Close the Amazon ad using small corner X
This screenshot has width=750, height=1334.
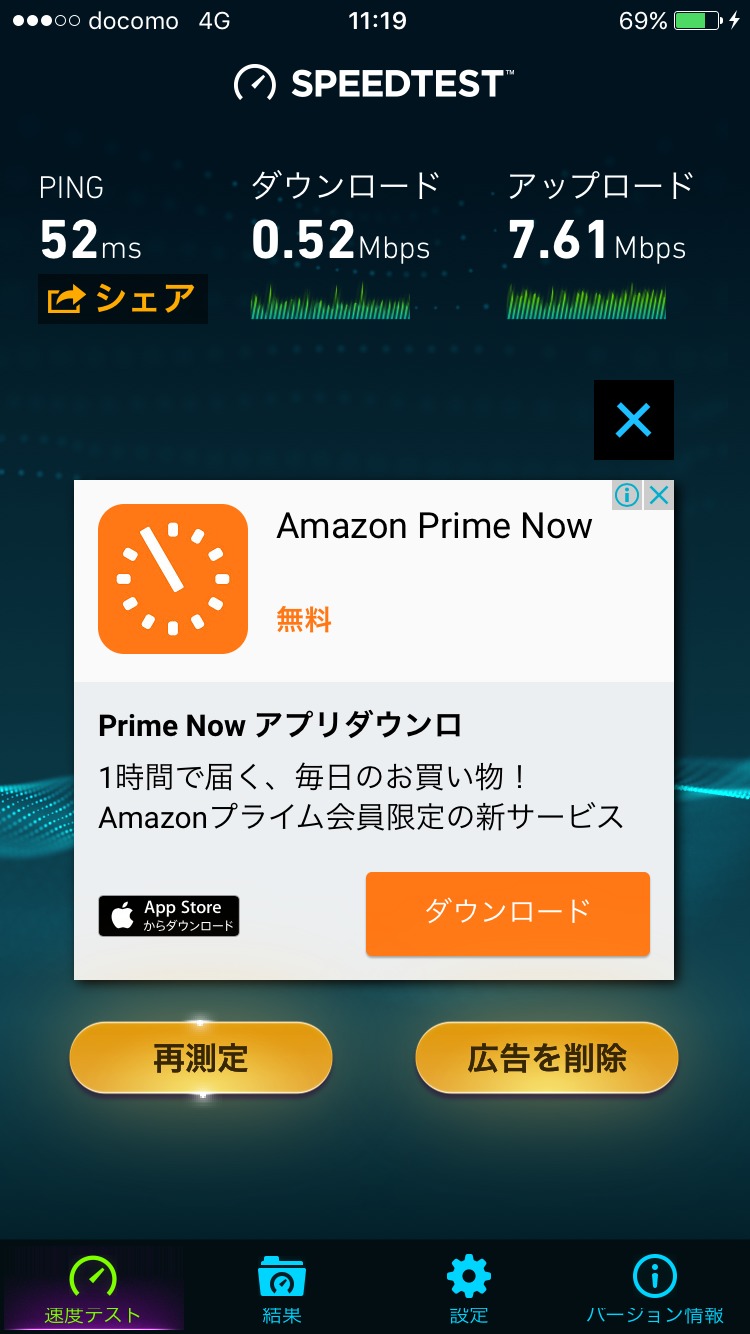tap(658, 495)
